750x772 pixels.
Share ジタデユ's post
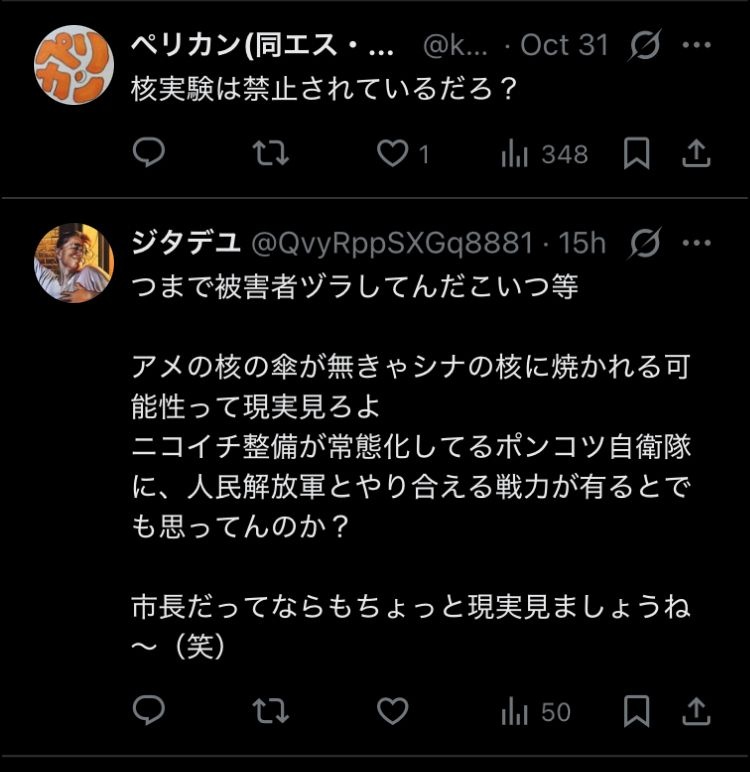coord(697,711)
